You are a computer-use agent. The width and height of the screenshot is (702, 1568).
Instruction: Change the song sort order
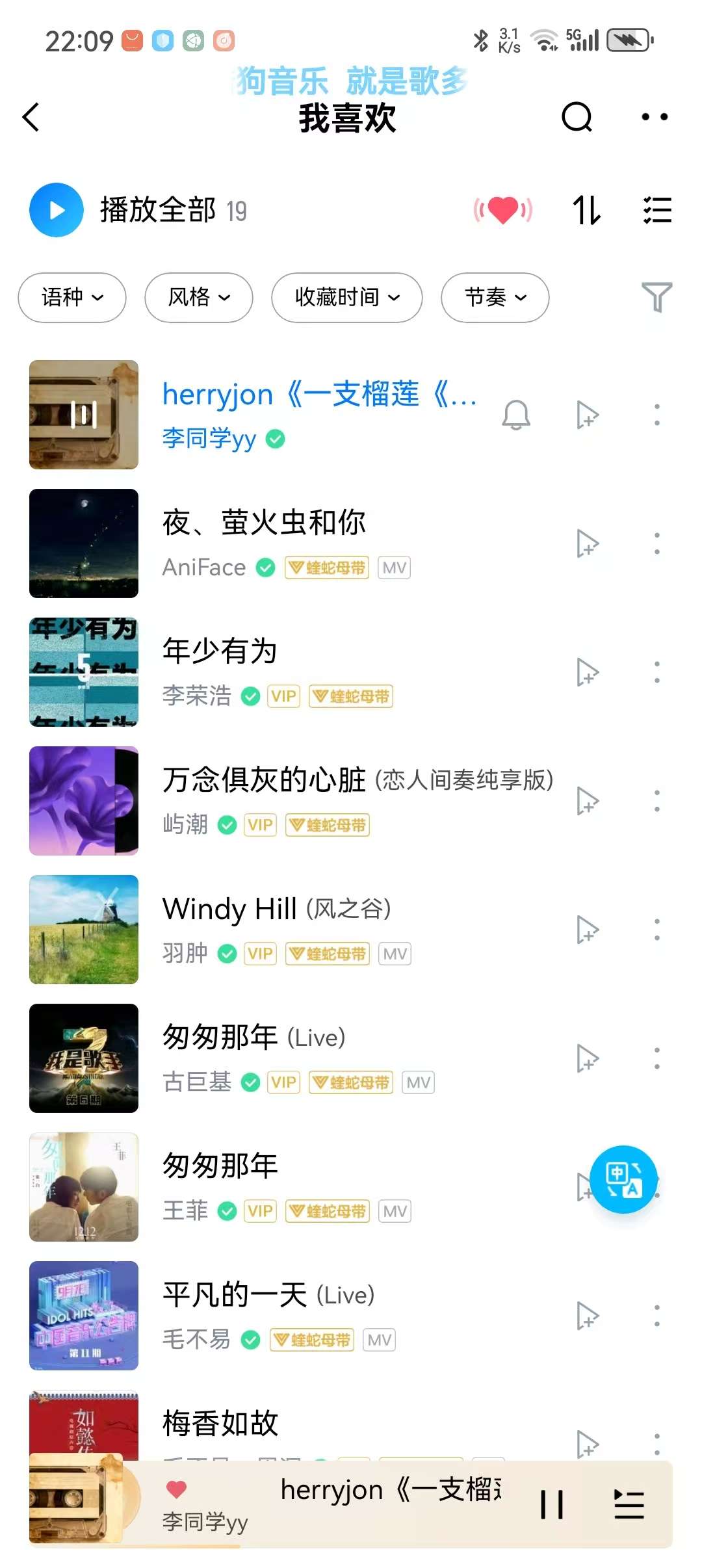pos(586,210)
